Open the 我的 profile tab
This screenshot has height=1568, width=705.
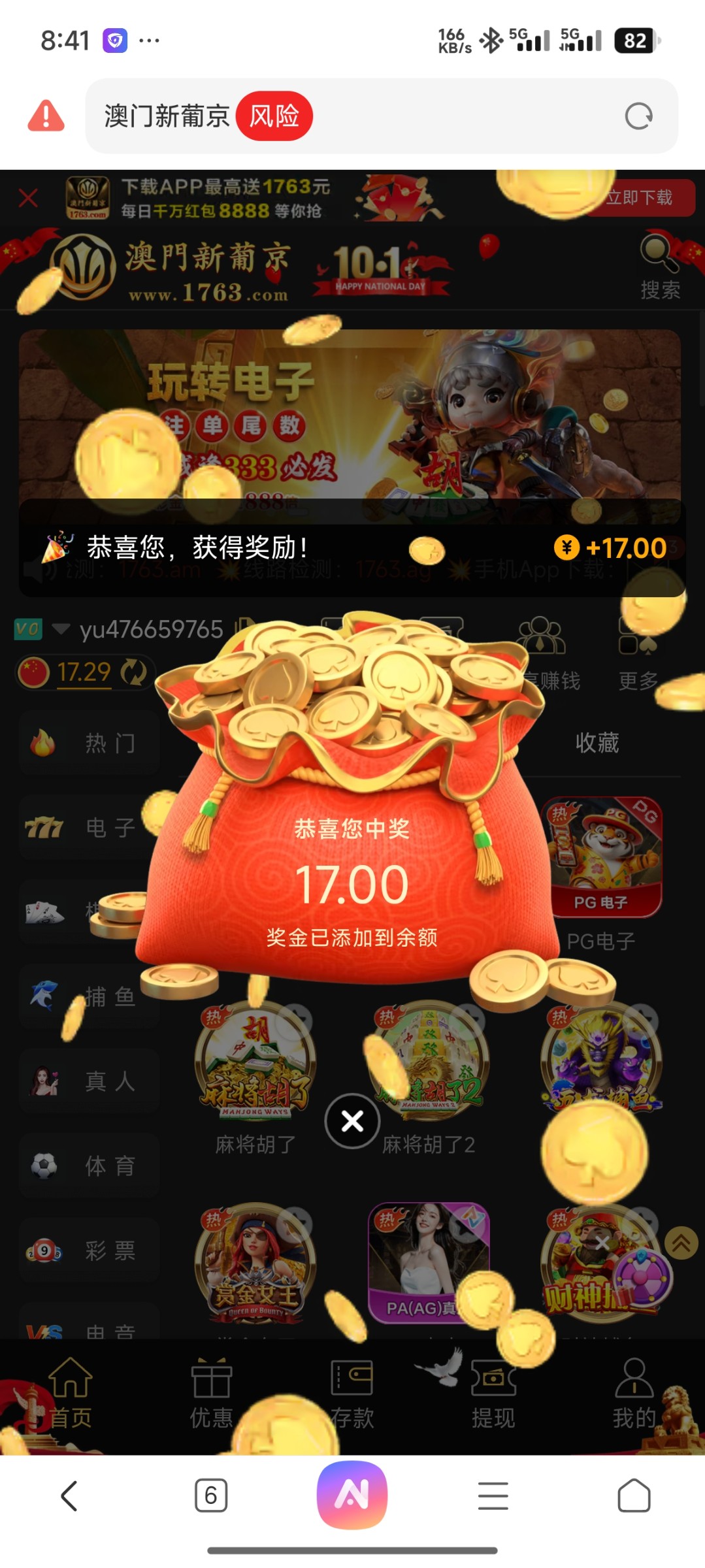click(633, 1392)
